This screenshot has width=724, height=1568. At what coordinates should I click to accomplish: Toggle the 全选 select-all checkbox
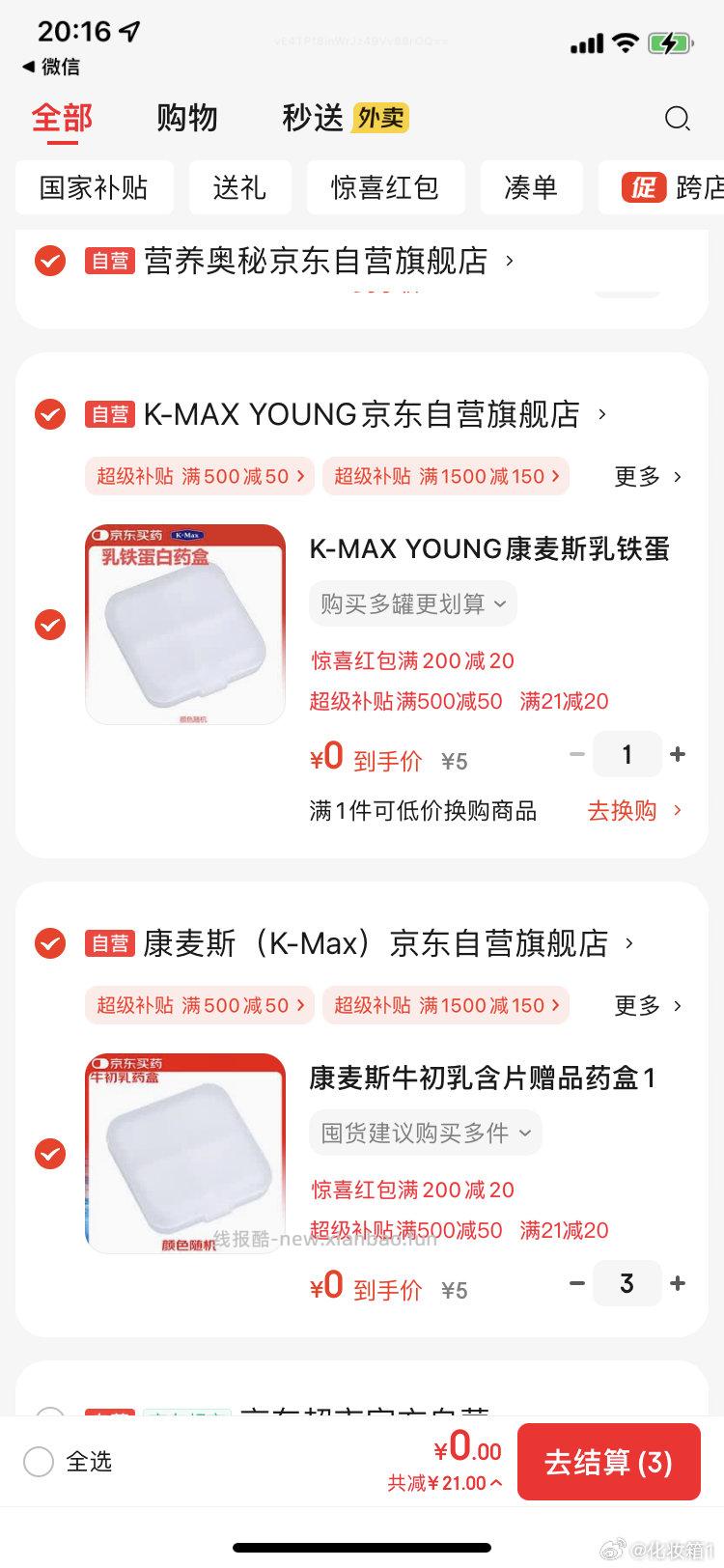tap(38, 1462)
